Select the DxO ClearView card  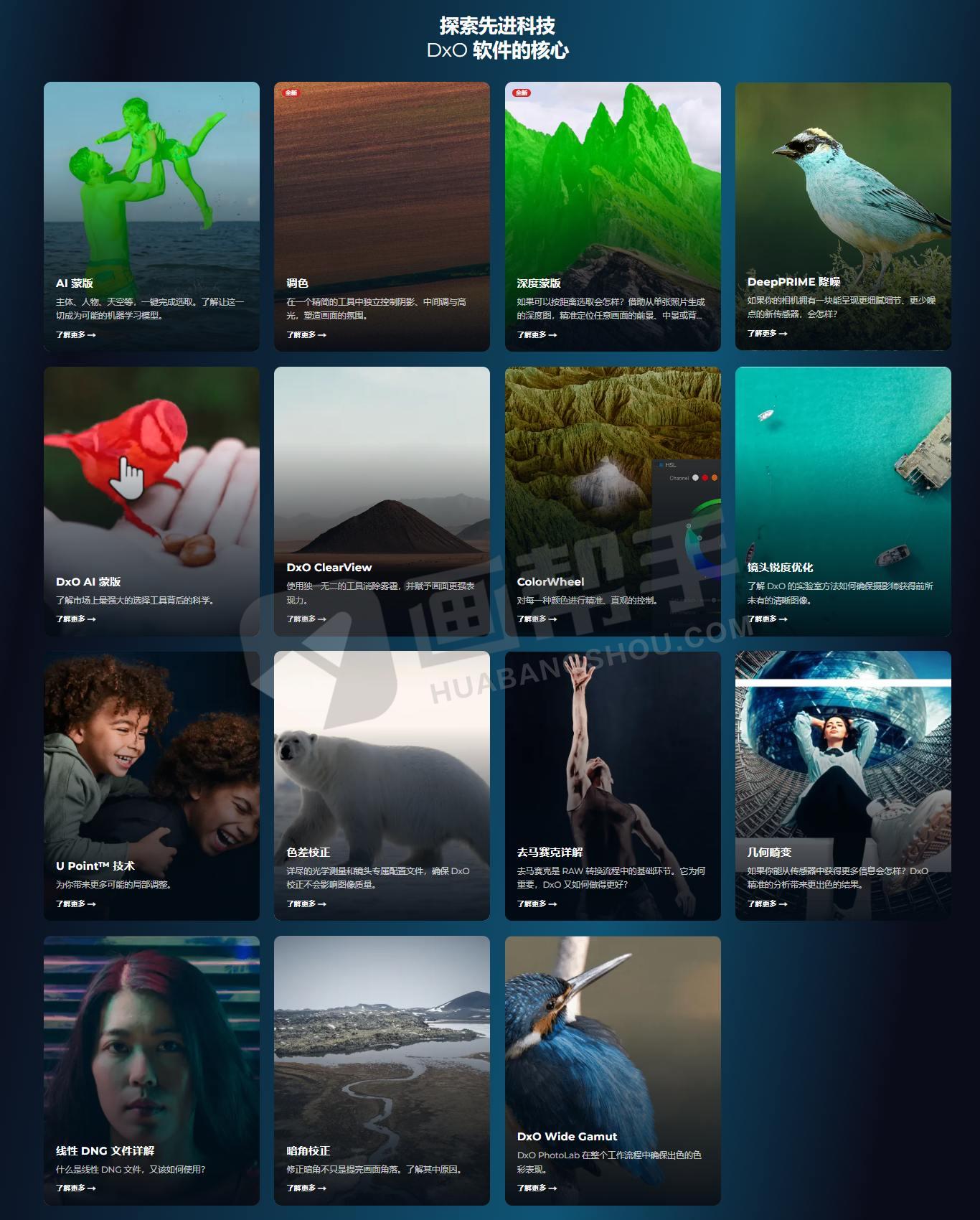pos(382,502)
